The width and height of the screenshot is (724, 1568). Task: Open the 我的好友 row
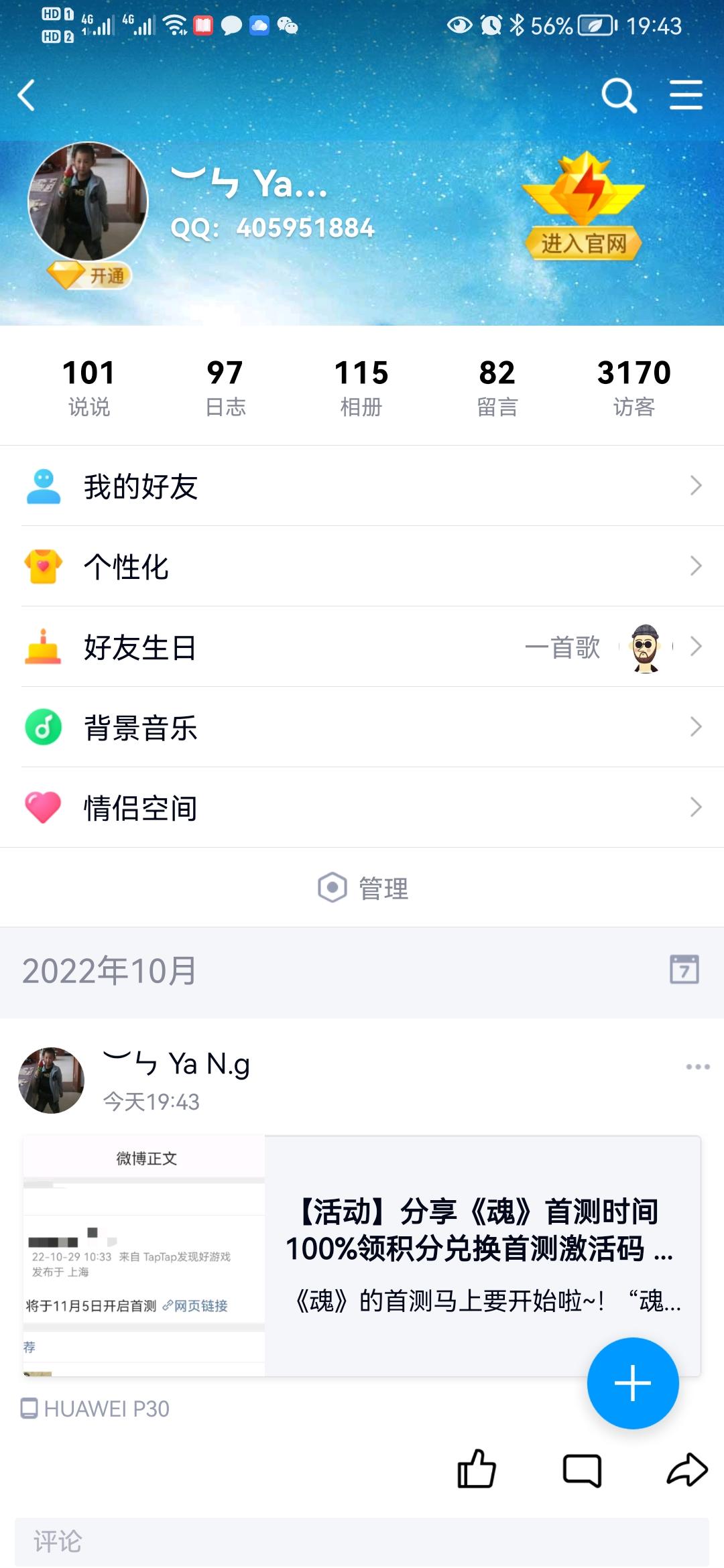362,486
